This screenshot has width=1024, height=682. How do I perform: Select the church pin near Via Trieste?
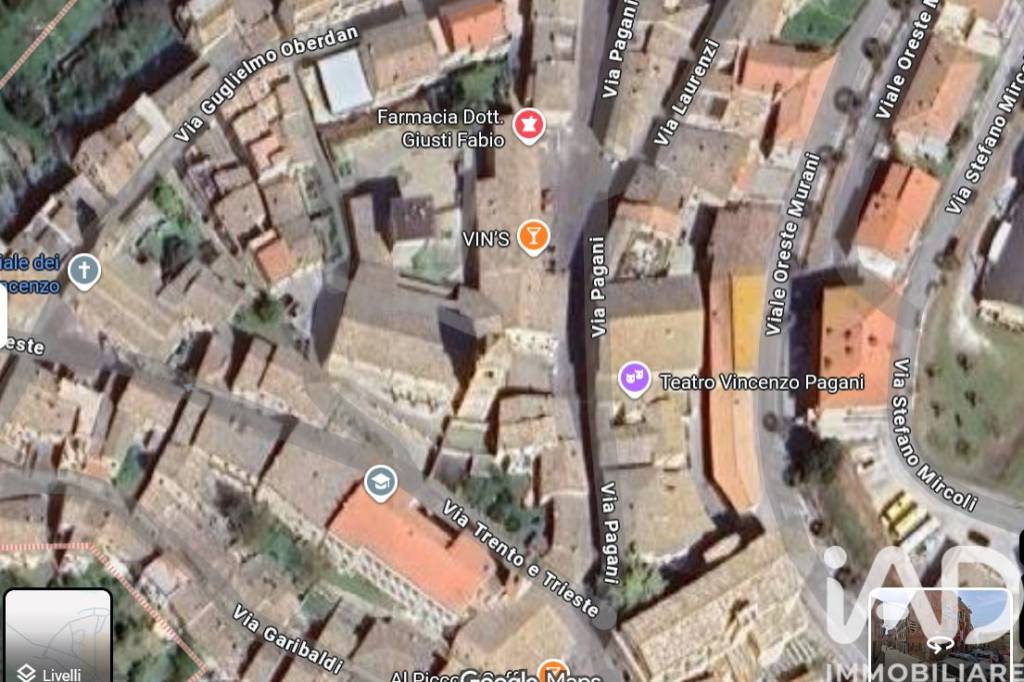[x=84, y=270]
